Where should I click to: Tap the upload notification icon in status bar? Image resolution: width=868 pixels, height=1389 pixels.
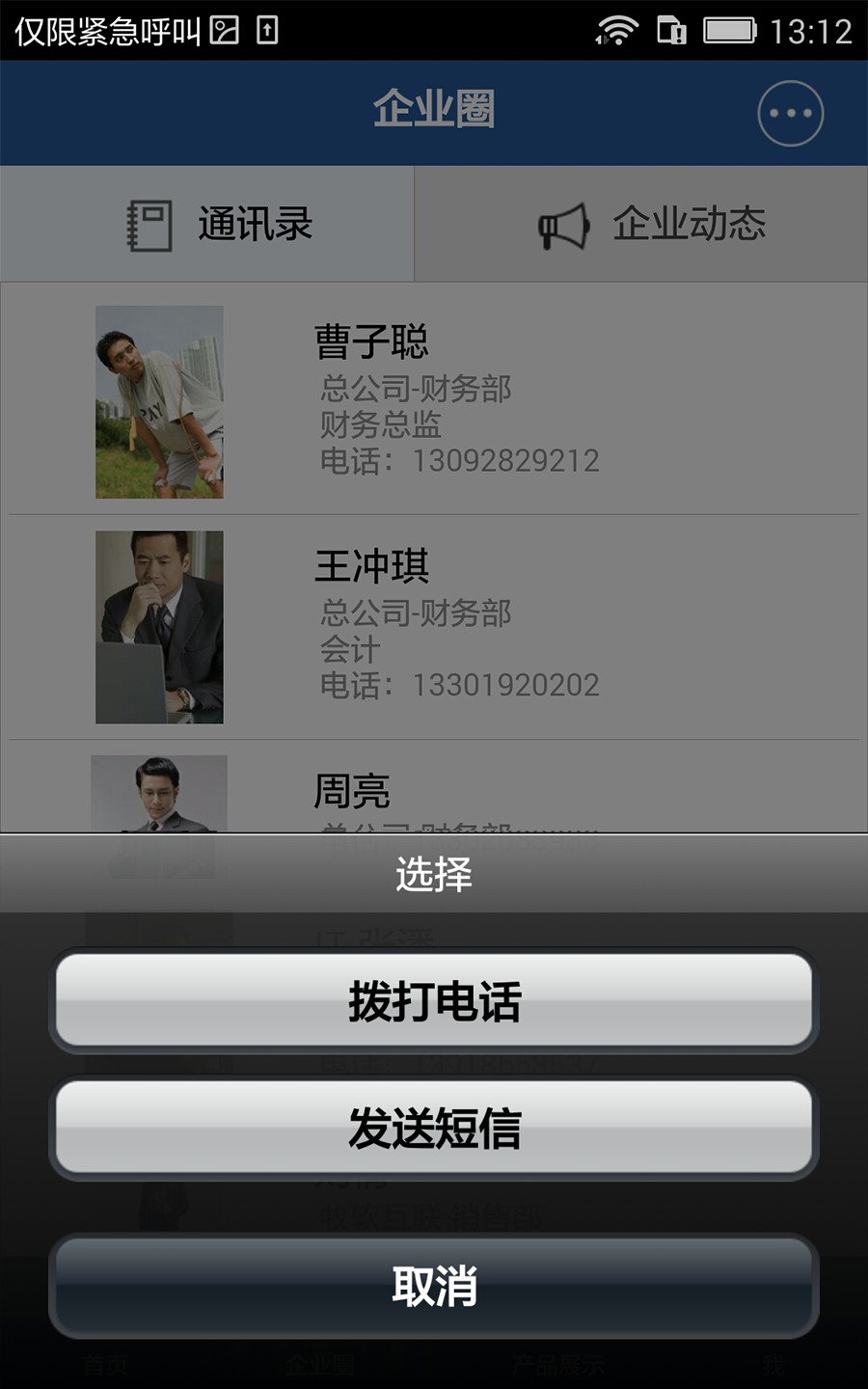(266, 30)
